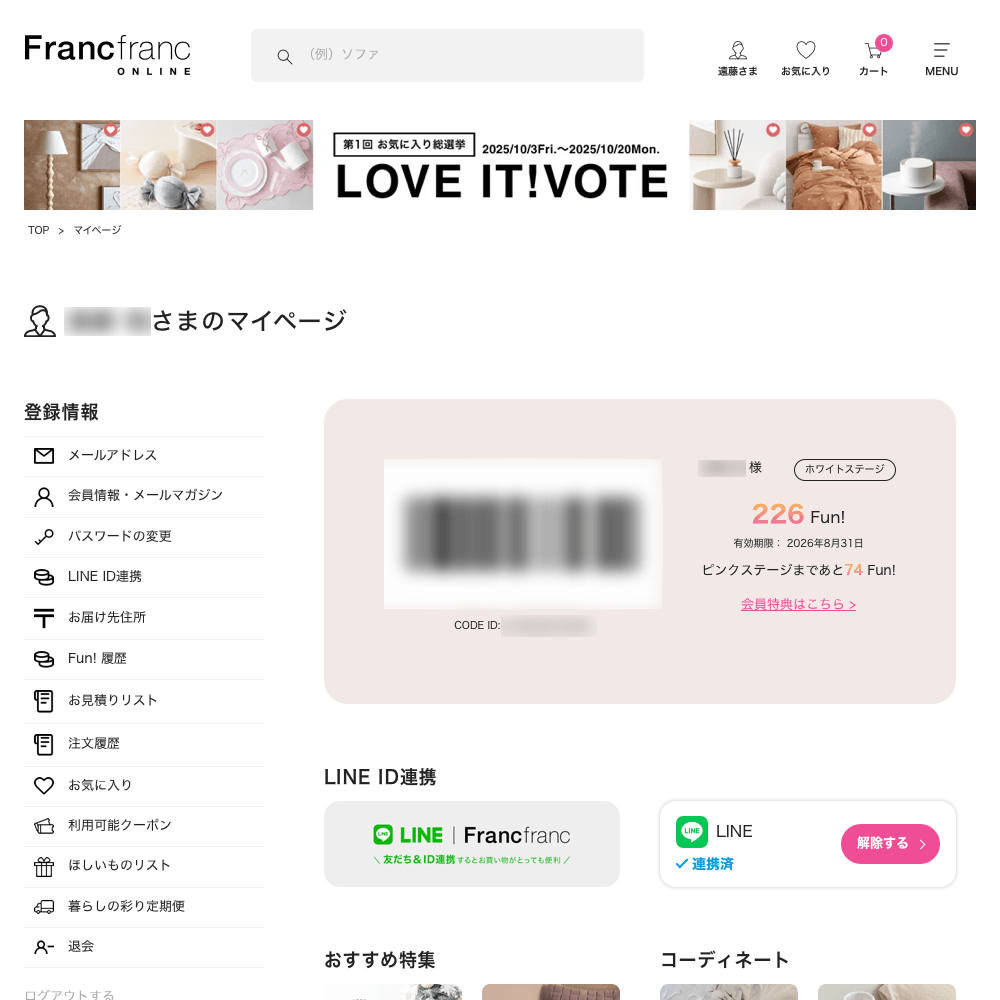Open 利用可能クーポン coupons

[x=120, y=825]
